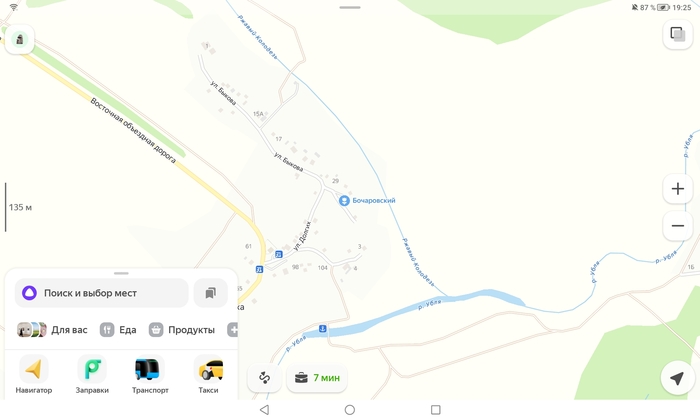Open saved bookmarks next to search

(x=210, y=293)
